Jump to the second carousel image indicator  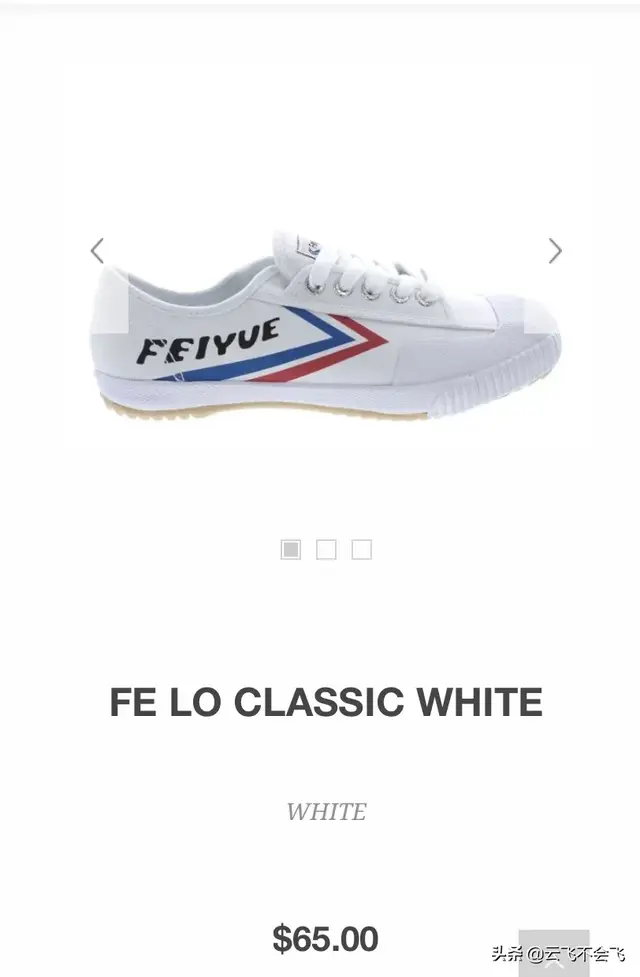326,549
